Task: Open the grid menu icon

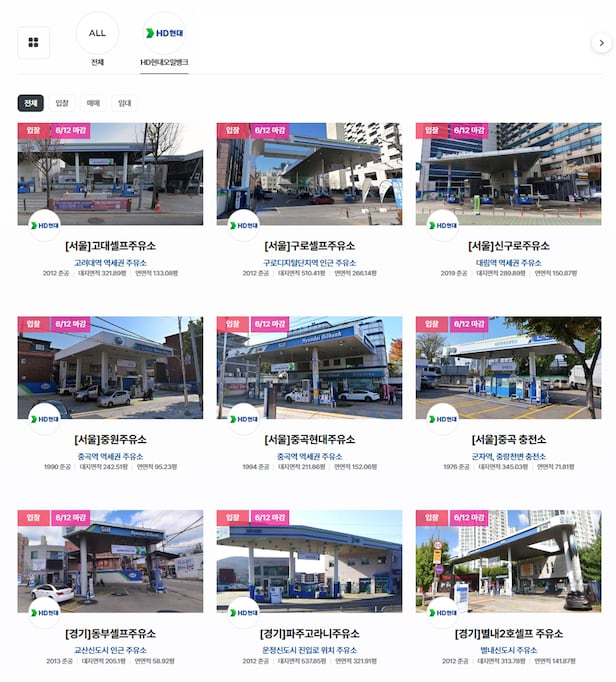Action: click(x=33, y=42)
